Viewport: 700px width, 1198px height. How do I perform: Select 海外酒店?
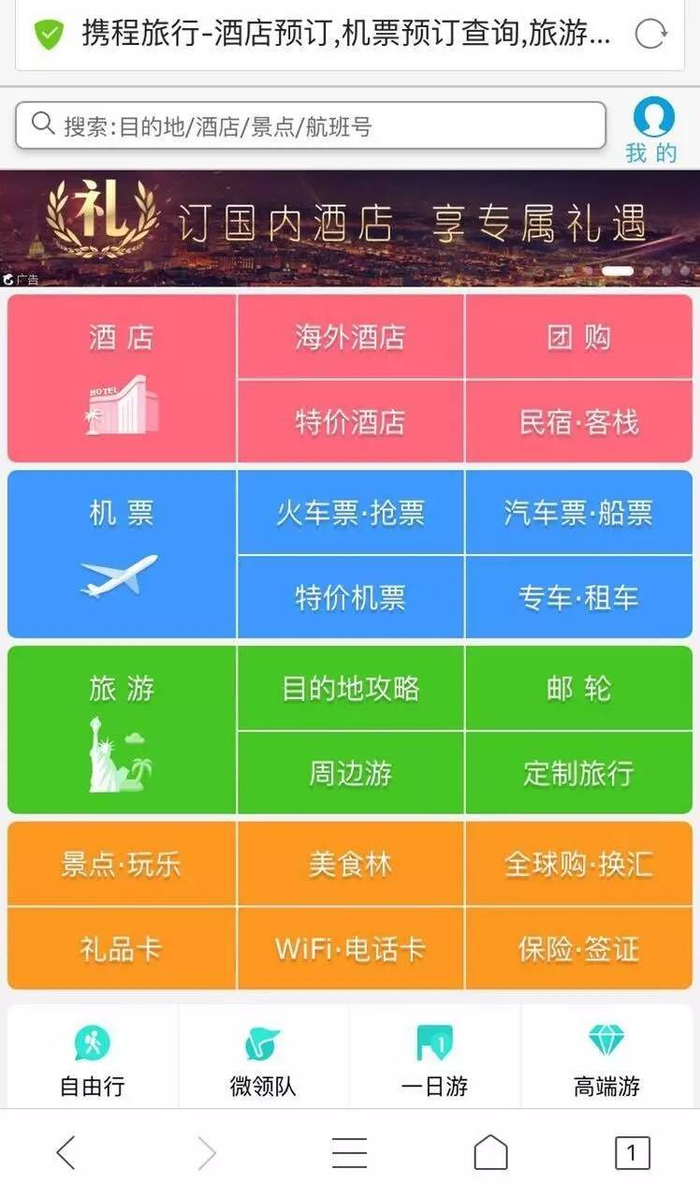coord(350,337)
